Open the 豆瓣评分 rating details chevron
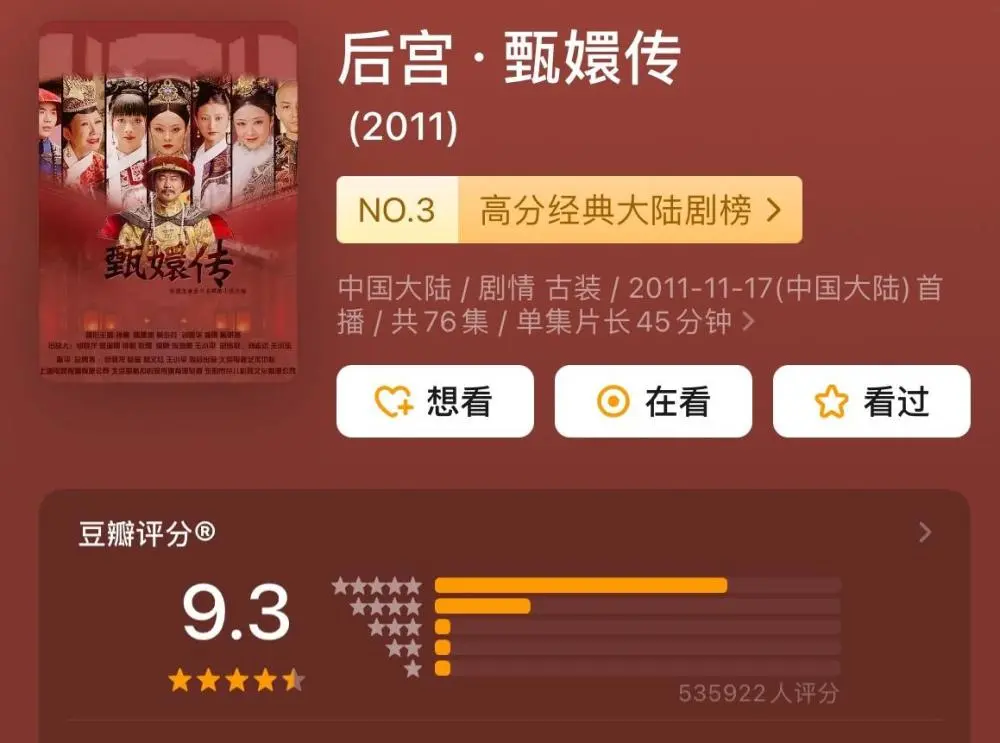 [924, 532]
